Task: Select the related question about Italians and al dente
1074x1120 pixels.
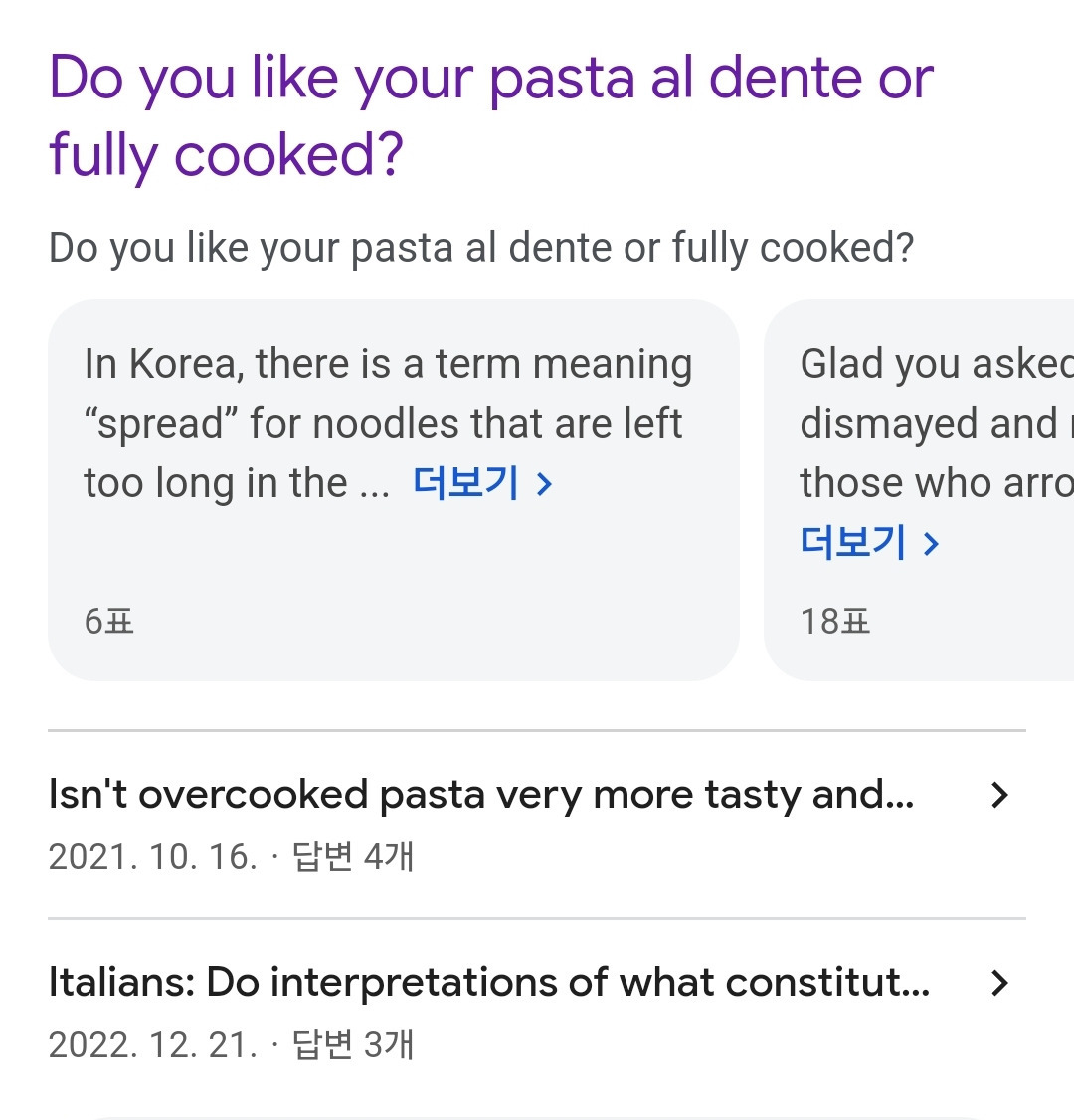Action: (x=488, y=982)
